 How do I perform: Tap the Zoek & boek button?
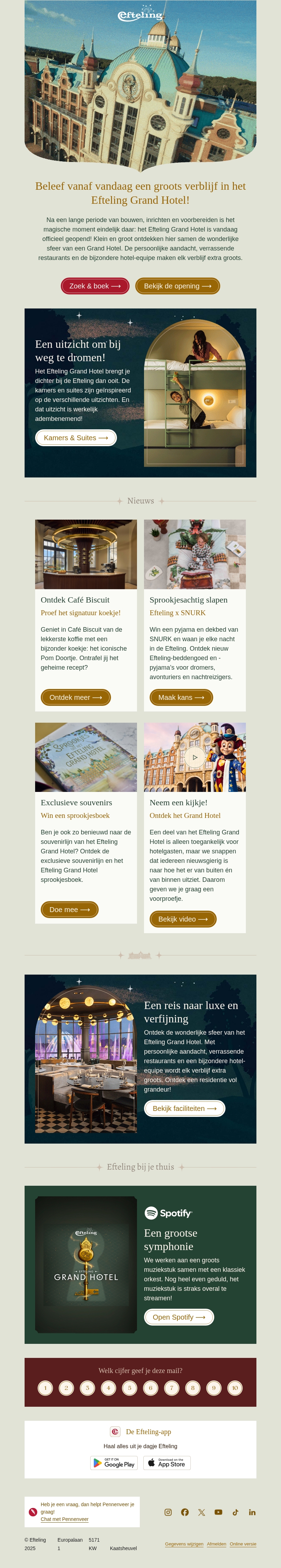95,286
